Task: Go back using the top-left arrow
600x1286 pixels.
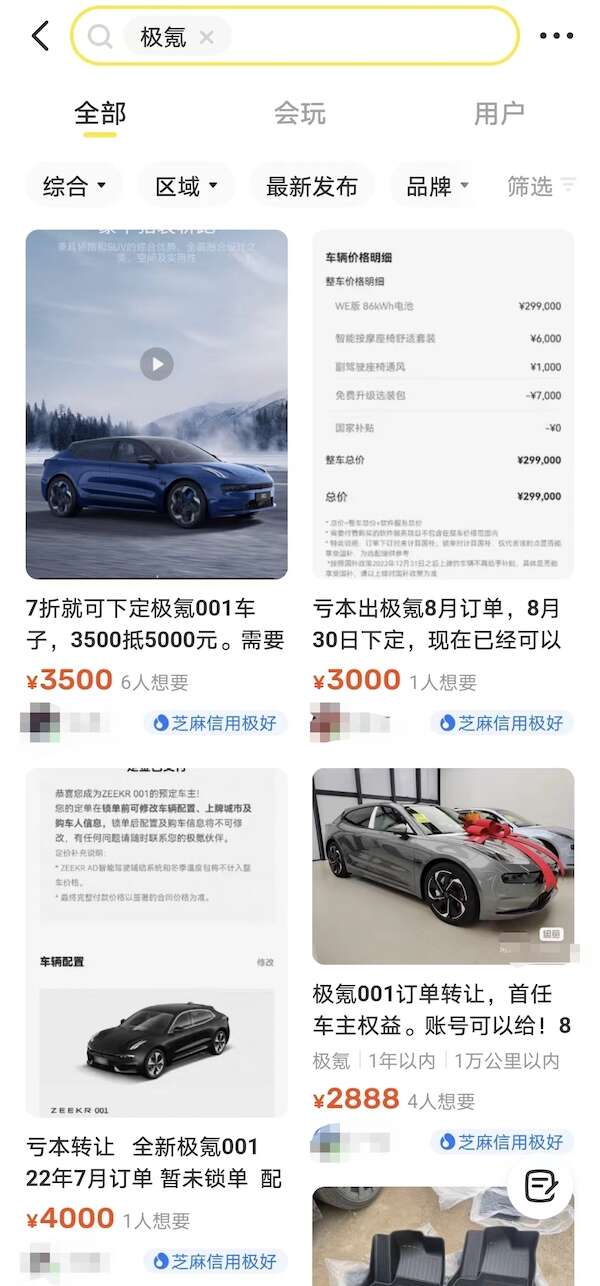Action: tap(40, 37)
